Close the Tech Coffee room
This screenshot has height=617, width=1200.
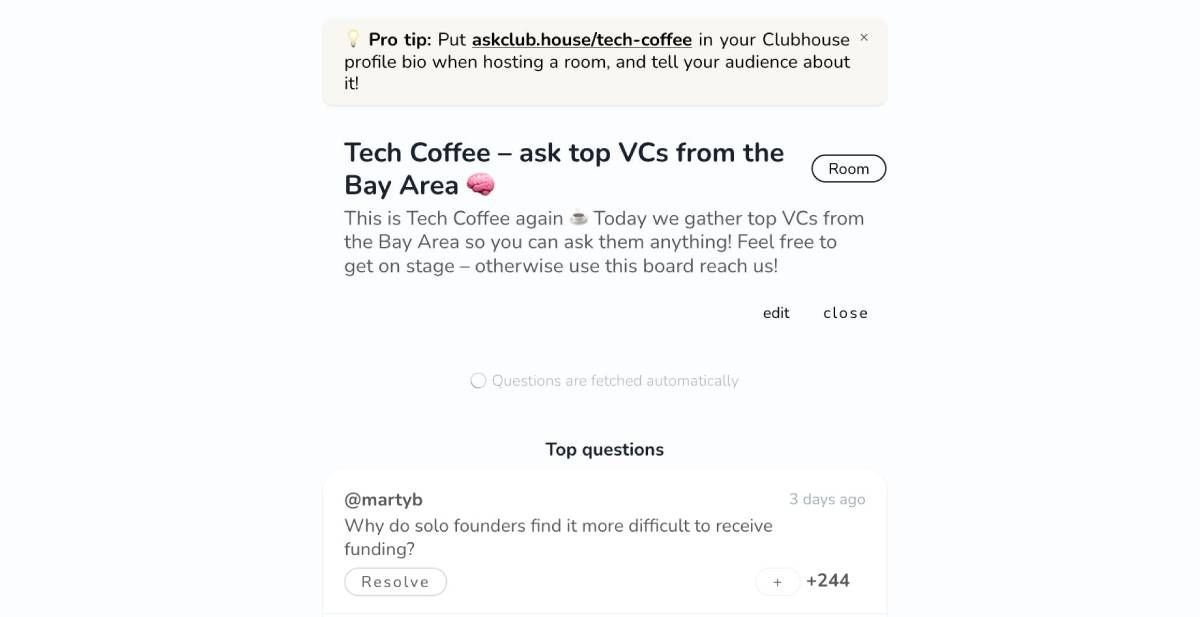845,313
